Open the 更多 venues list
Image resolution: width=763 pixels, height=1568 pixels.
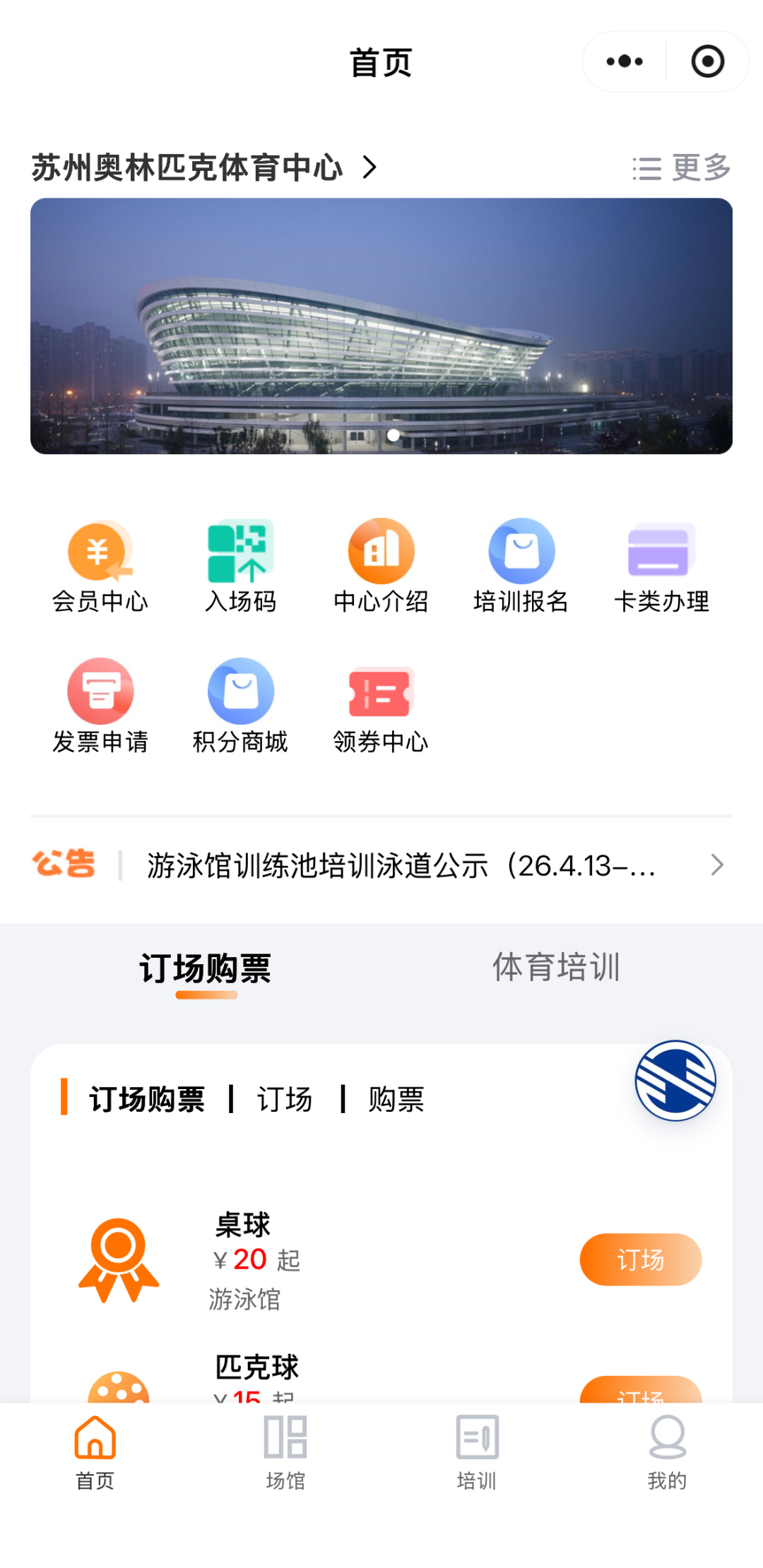click(681, 168)
